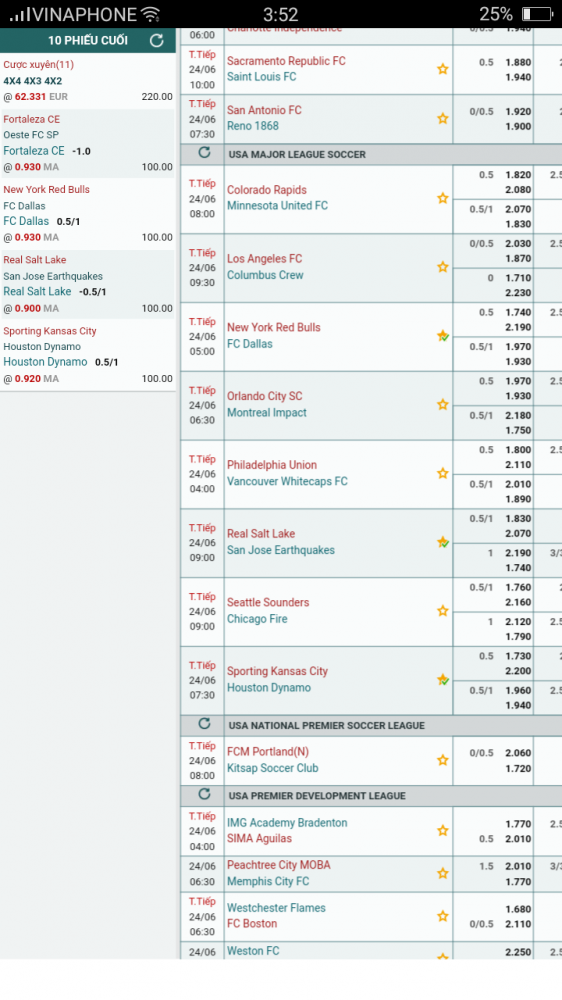562x1000 pixels.
Task: Unstar the New York Red Bulls match
Action: point(443,335)
